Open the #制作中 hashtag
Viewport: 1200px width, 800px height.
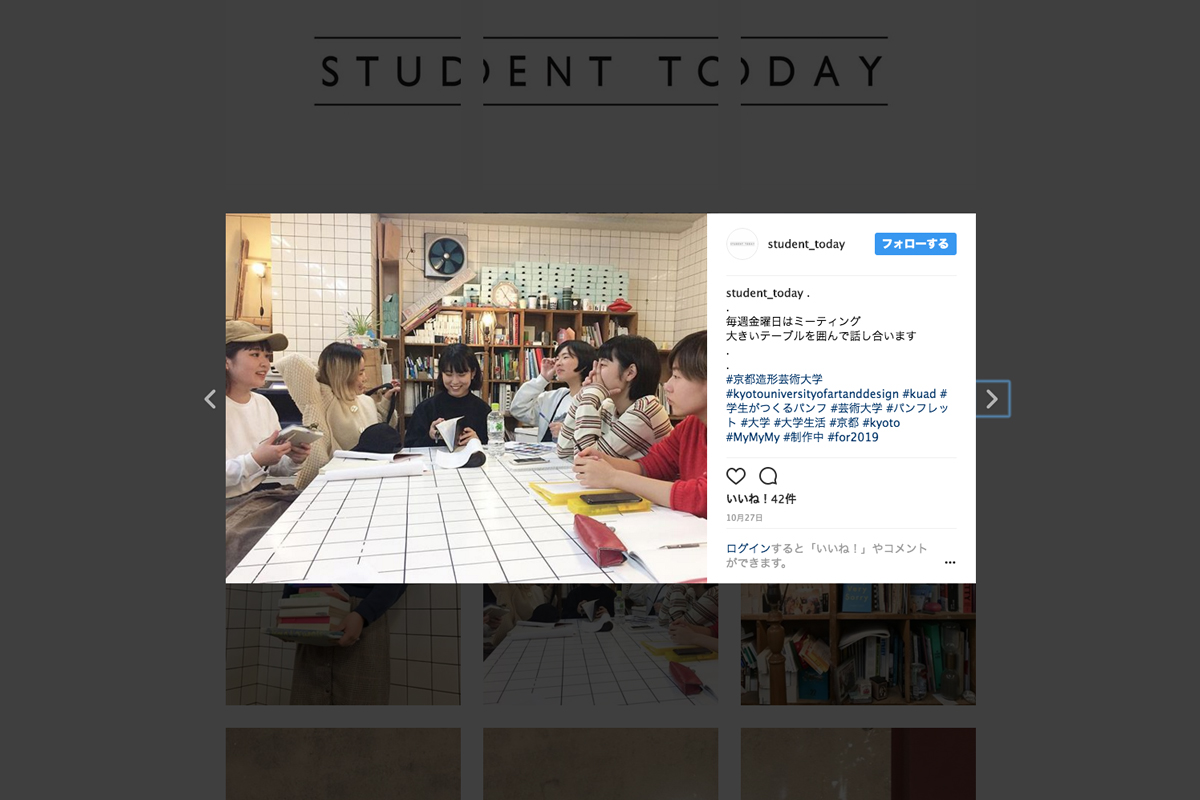pyautogui.click(x=803, y=437)
